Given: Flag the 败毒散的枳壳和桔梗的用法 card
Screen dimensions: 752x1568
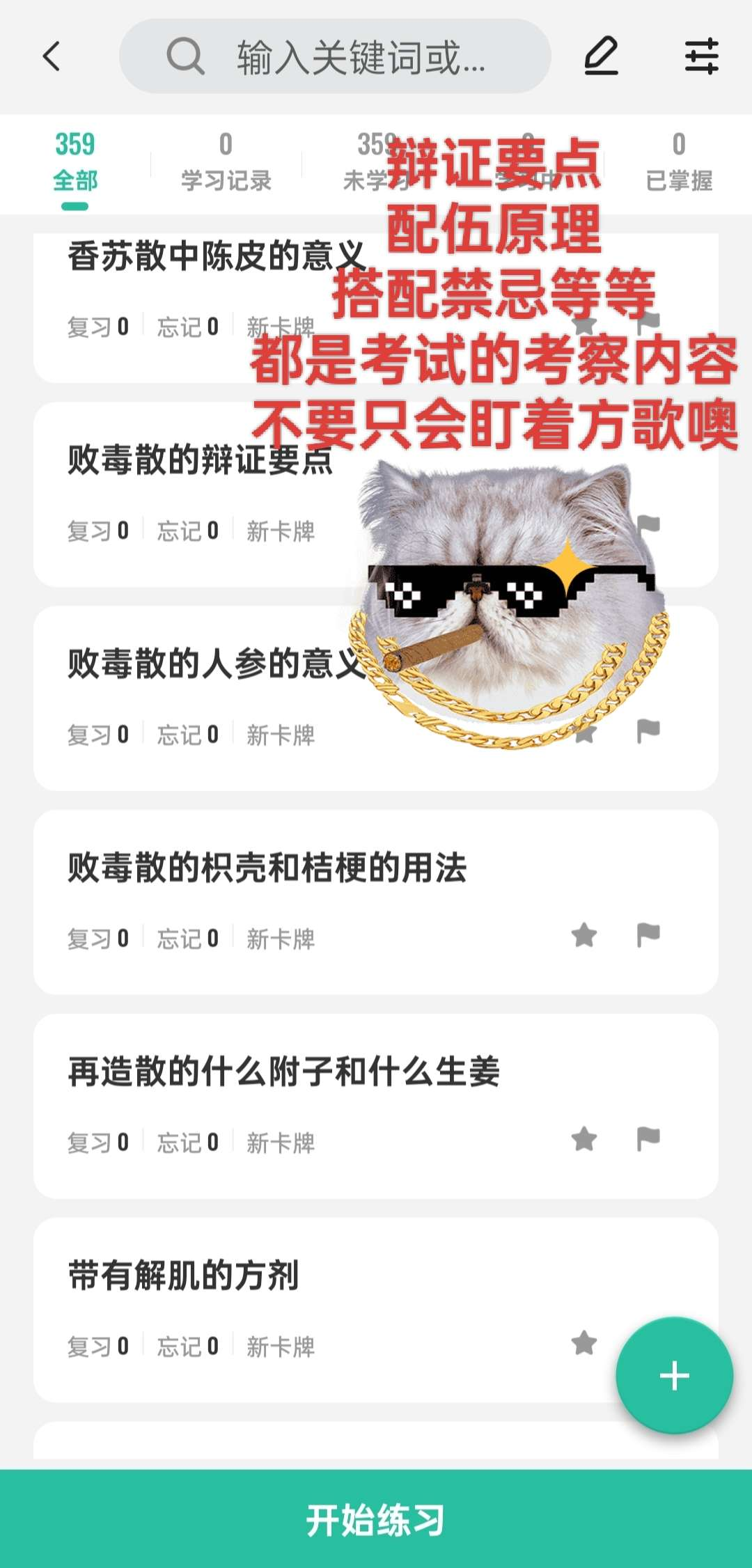Looking at the screenshot, I should click(x=648, y=934).
